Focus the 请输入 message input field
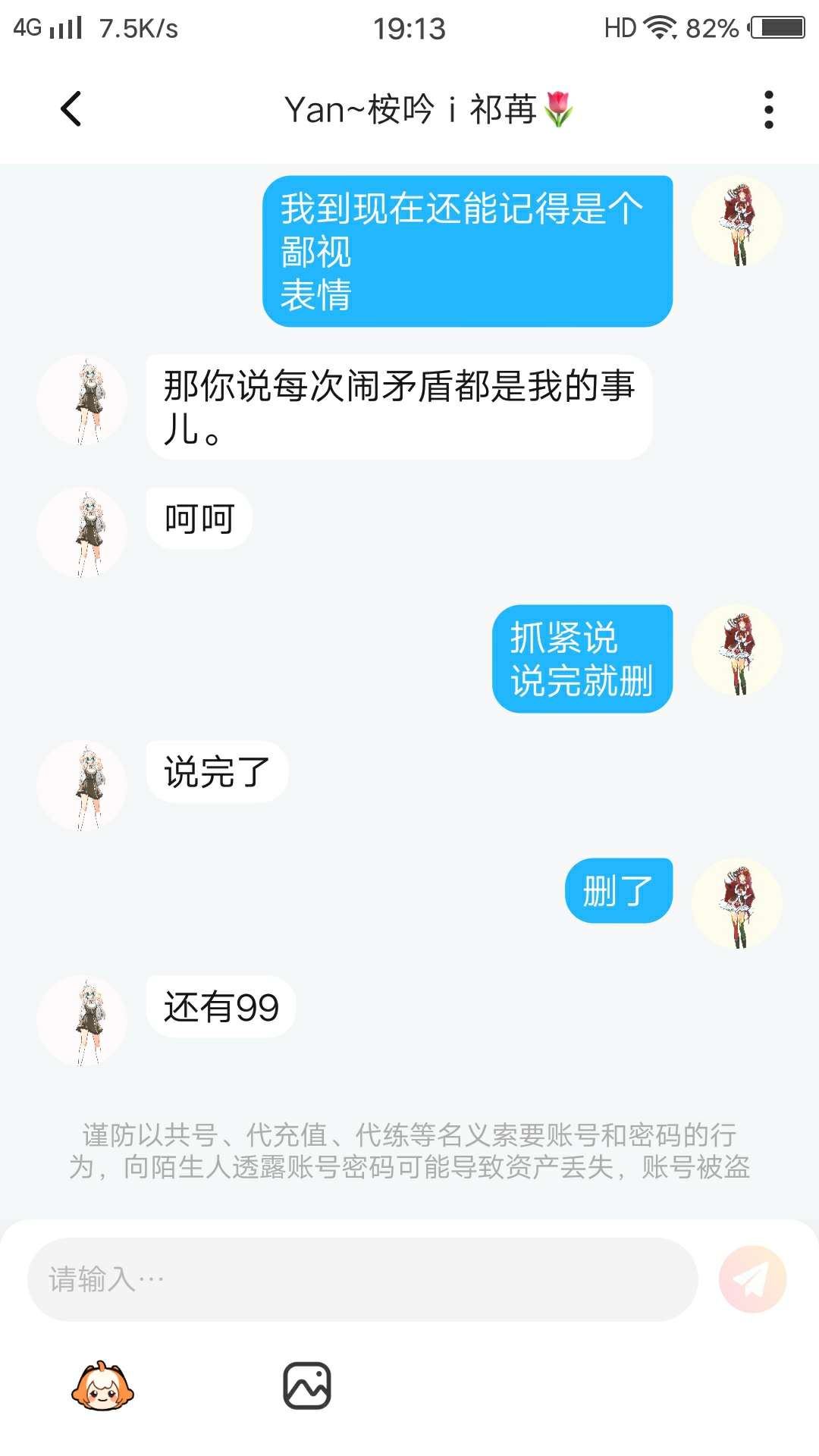This screenshot has width=819, height=1456. pyautogui.click(x=362, y=1279)
